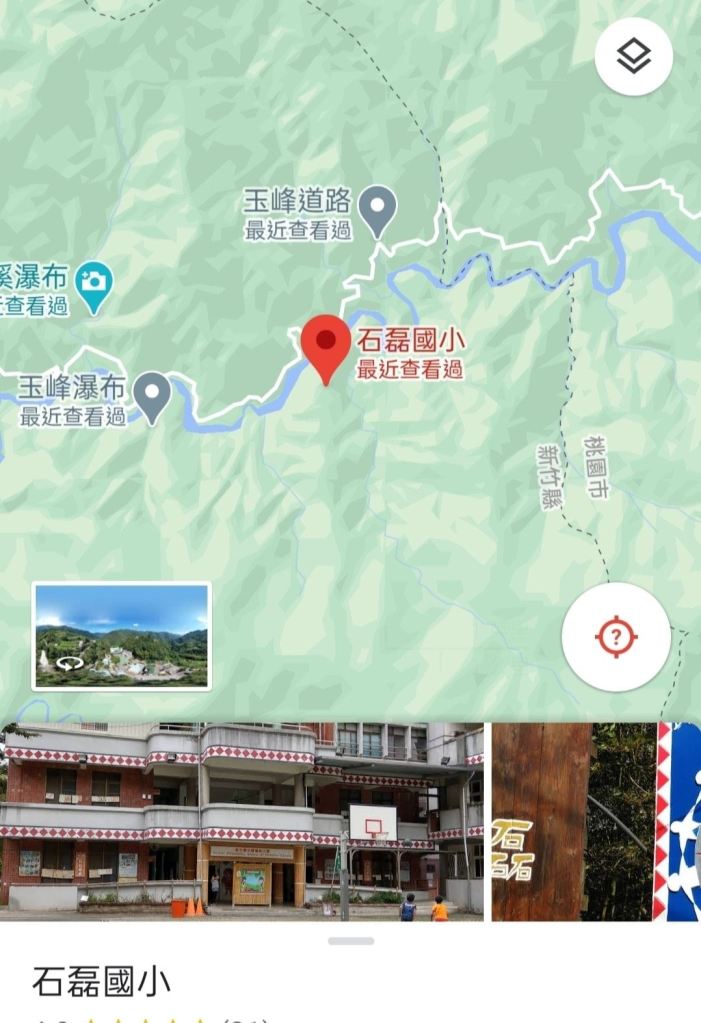Select the 玉峰瀑布 map marker

[152, 395]
